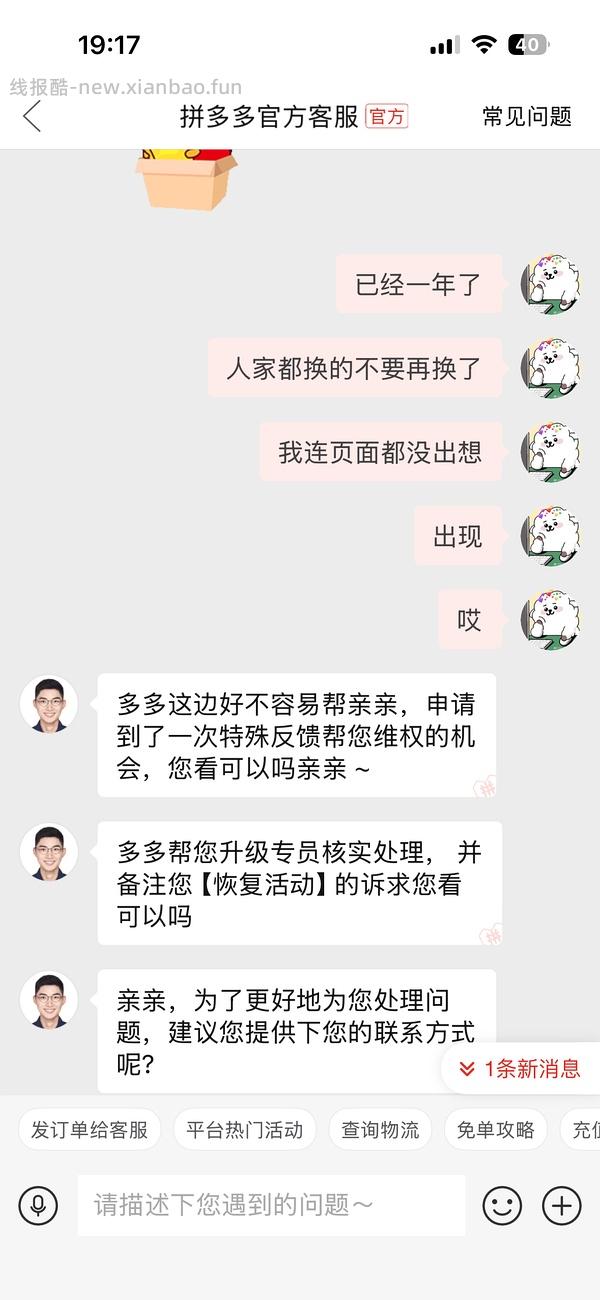Choose the 查询物流 chip
This screenshot has width=600, height=1300.
[x=380, y=1130]
